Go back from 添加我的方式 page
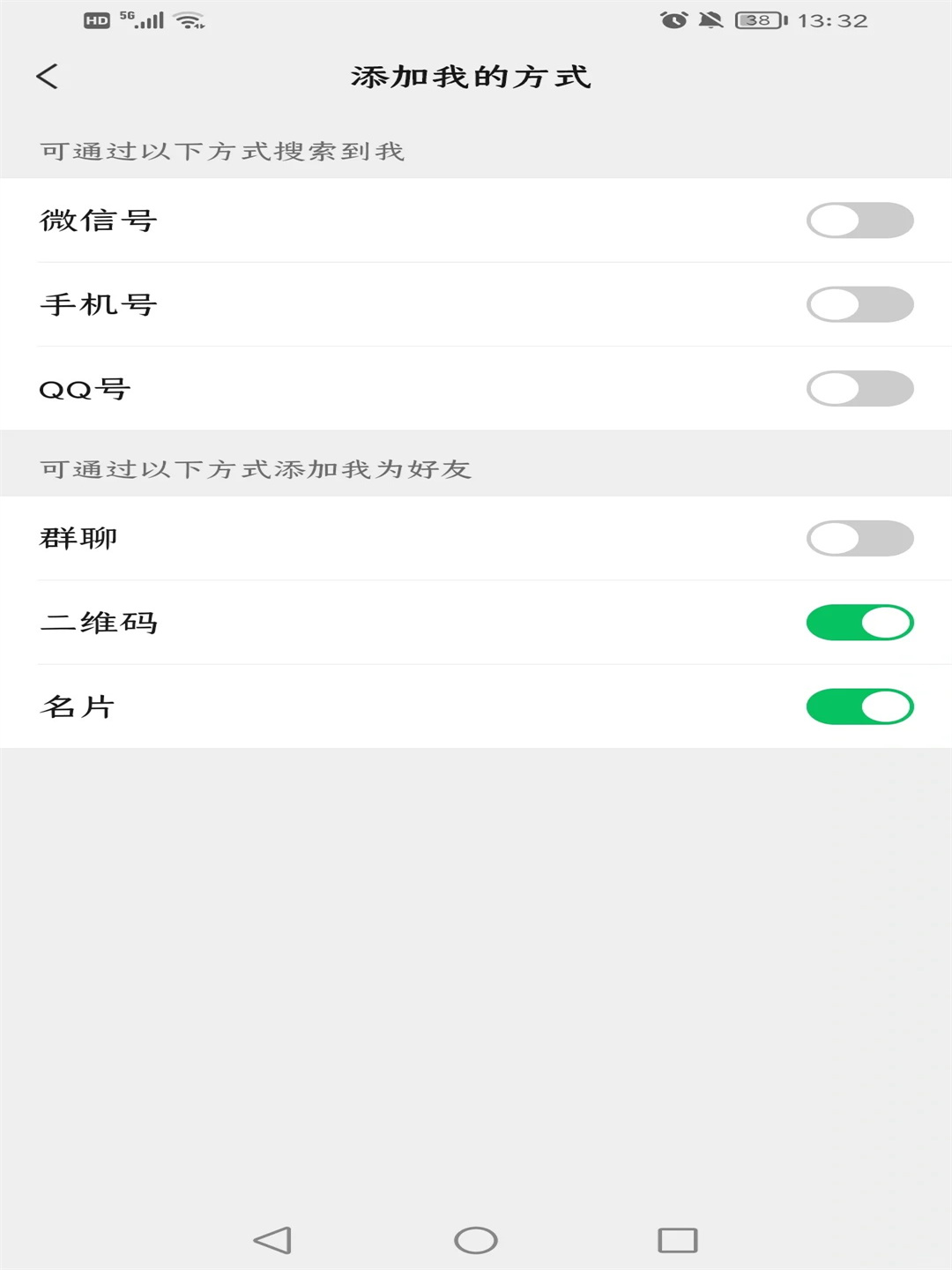Screen dimensions: 952x1270 click(x=48, y=77)
